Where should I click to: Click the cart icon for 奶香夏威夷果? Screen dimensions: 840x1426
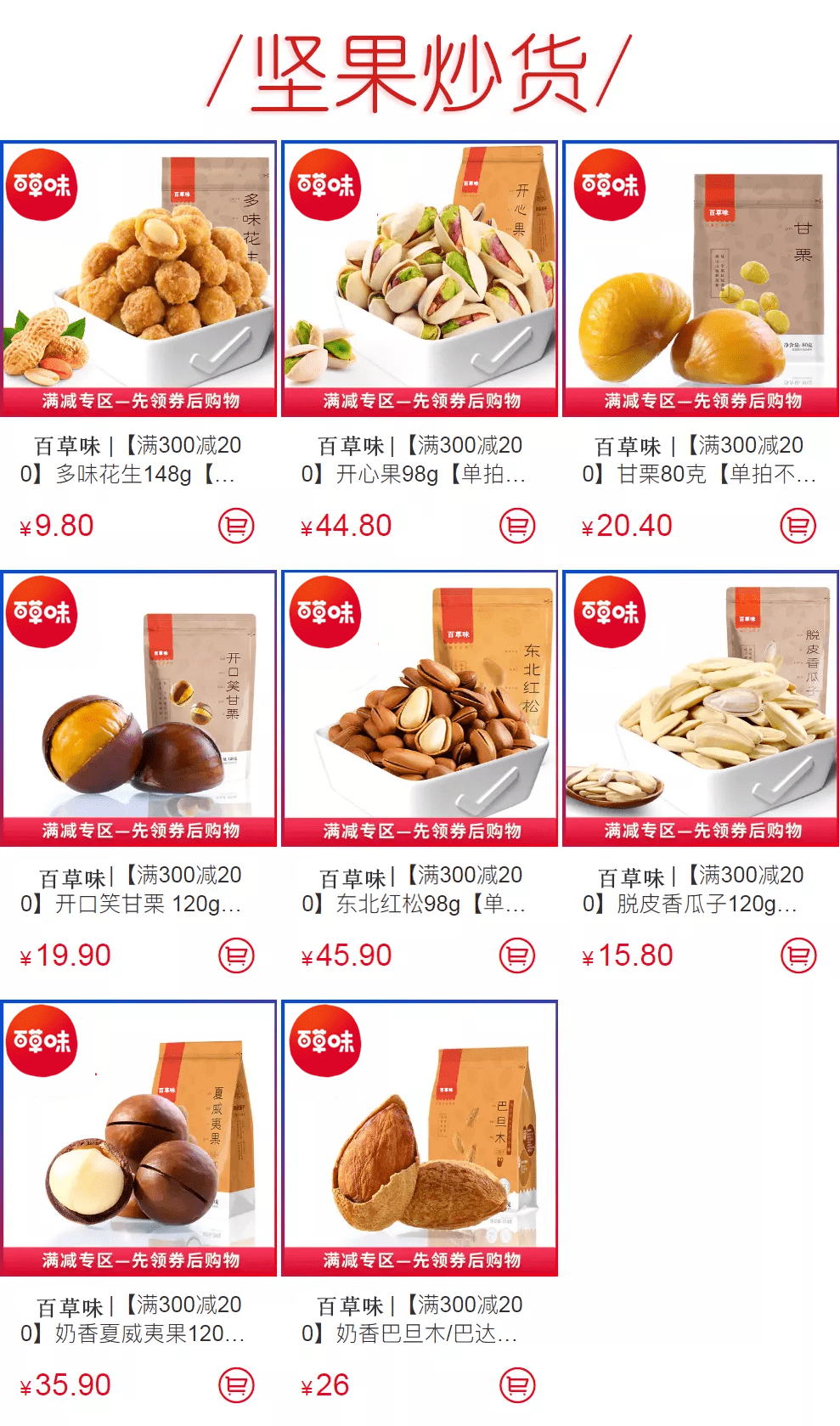[235, 1386]
